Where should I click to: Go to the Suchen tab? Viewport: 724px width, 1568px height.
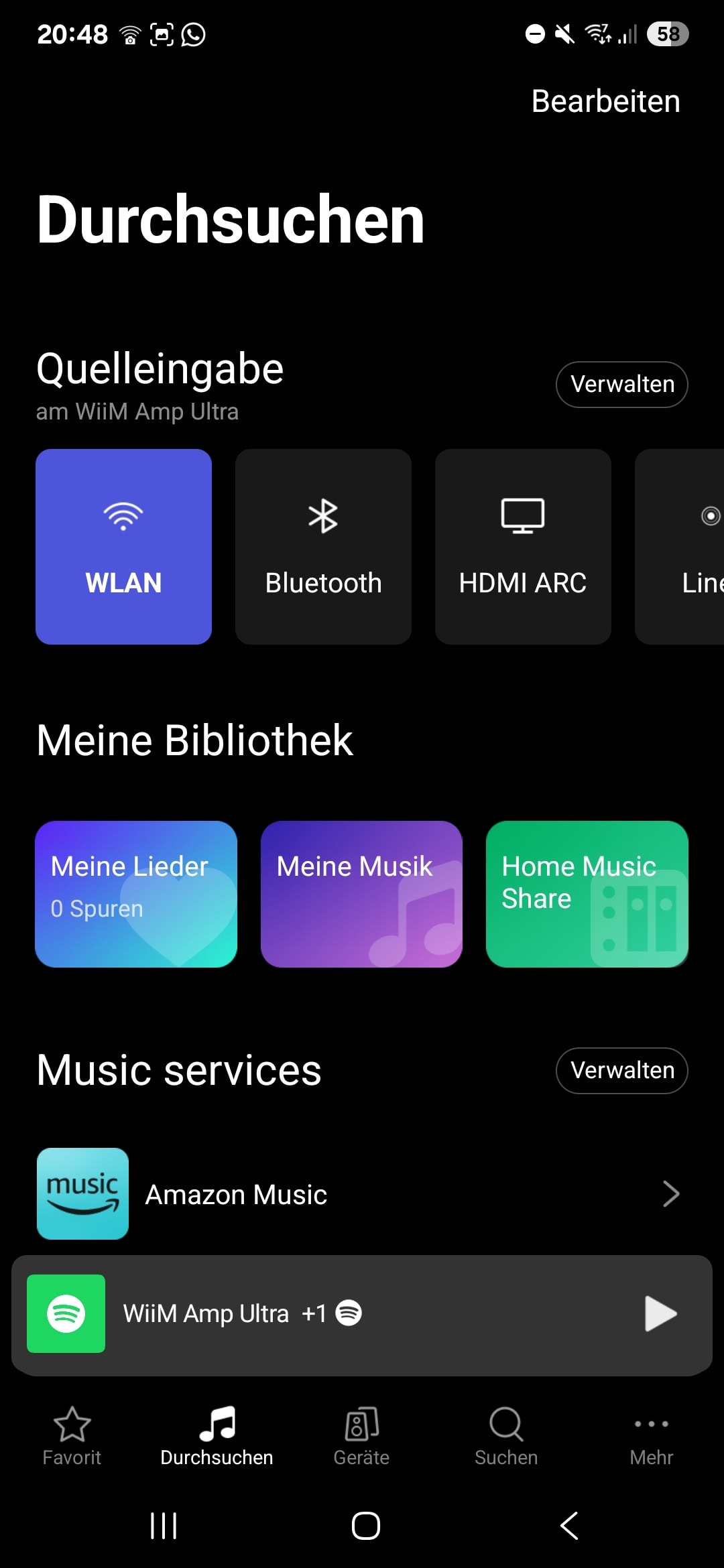tap(506, 1437)
